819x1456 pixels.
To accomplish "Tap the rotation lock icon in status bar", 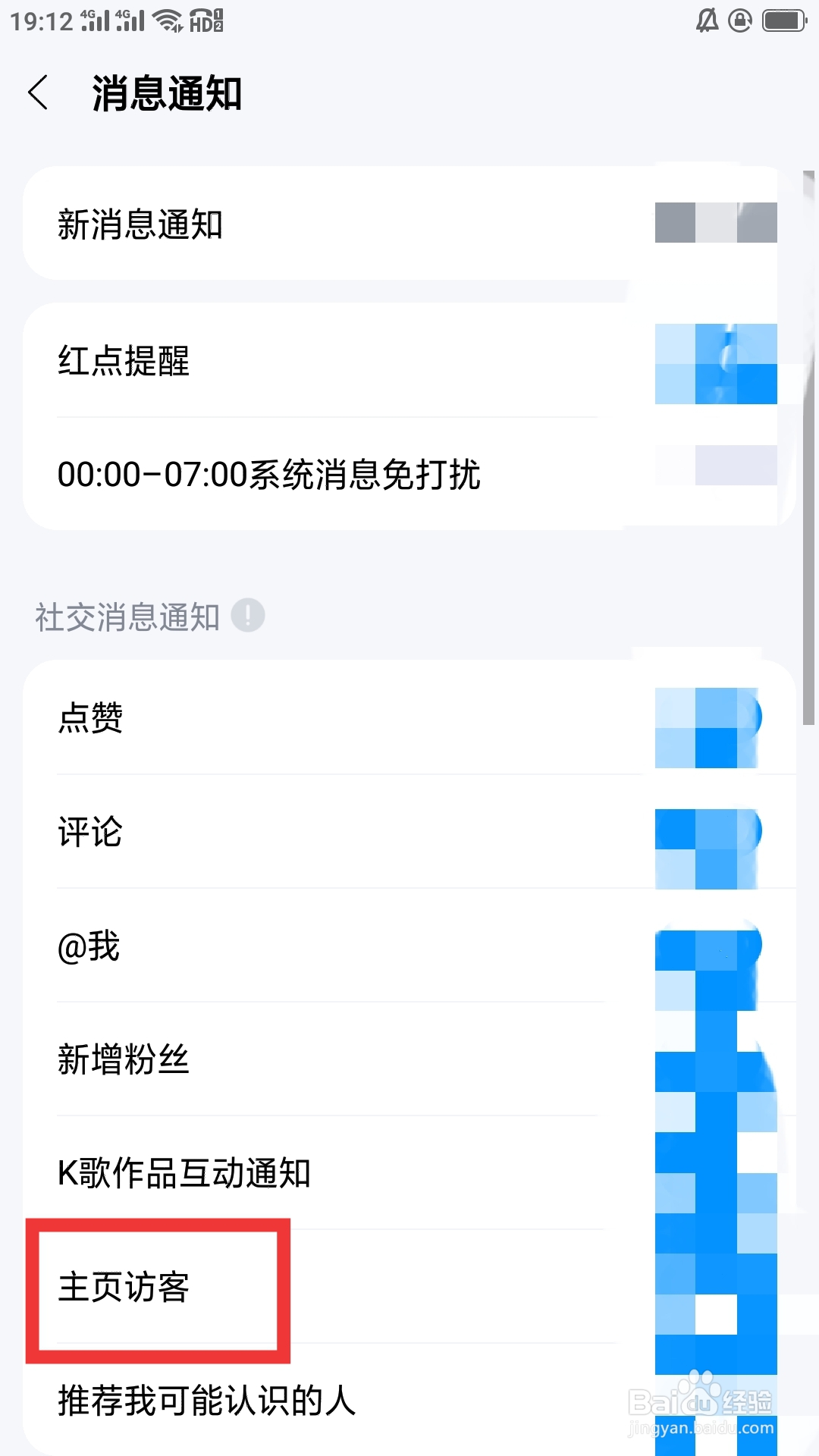I will click(740, 20).
